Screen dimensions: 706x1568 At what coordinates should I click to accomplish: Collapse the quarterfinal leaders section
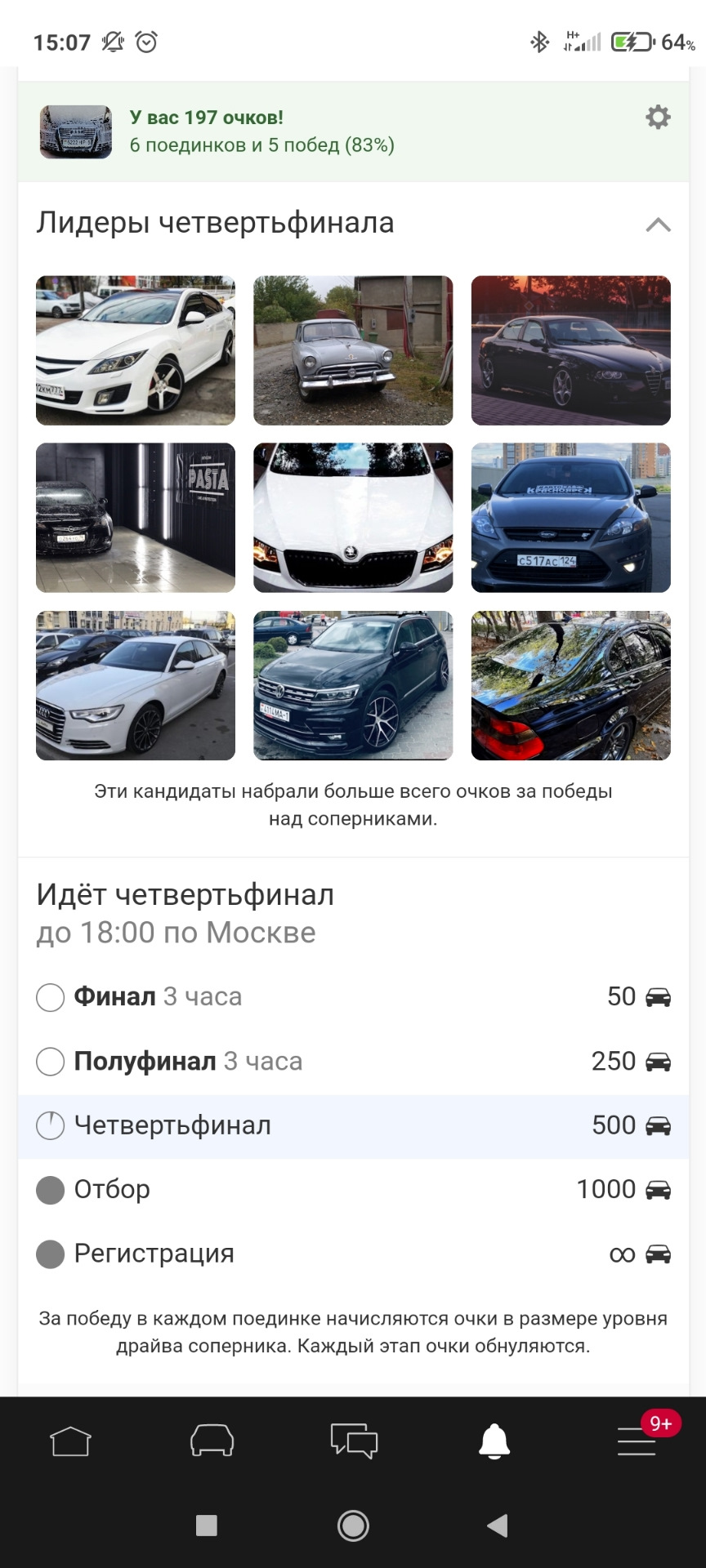pos(658,225)
